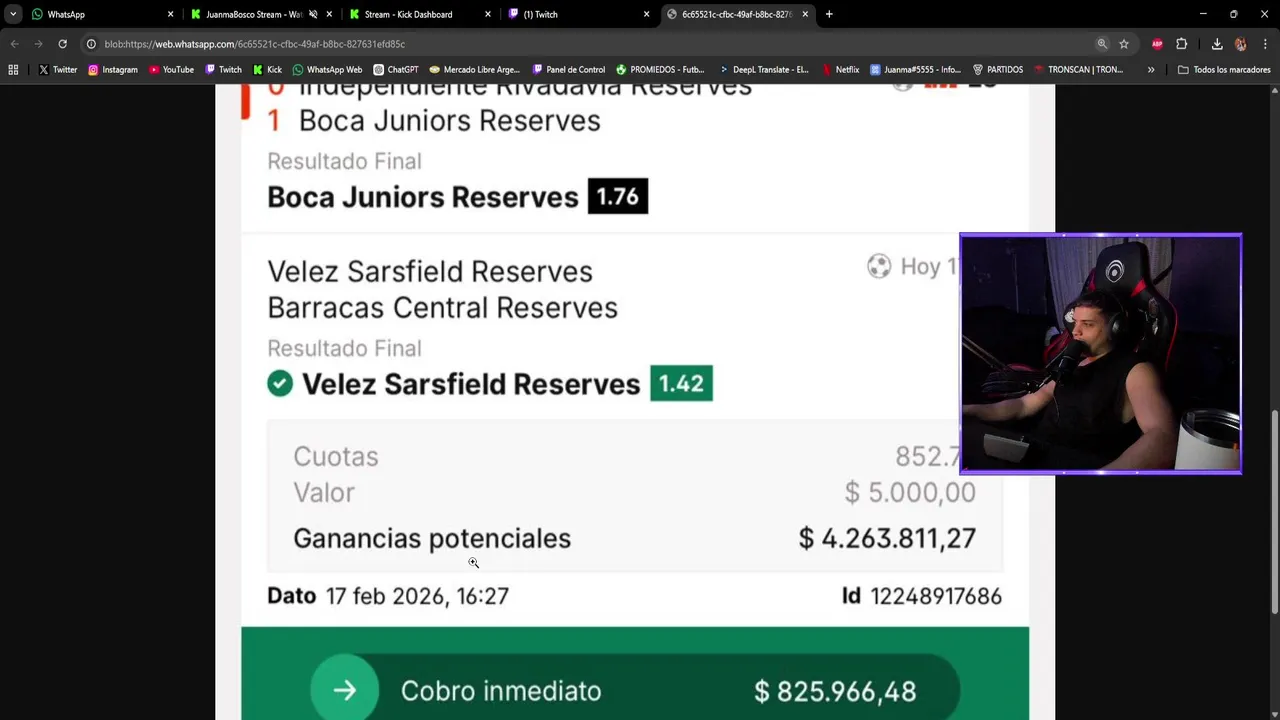1280x720 pixels.
Task: Bookmark this page with the star icon
Action: pyautogui.click(x=1124, y=44)
